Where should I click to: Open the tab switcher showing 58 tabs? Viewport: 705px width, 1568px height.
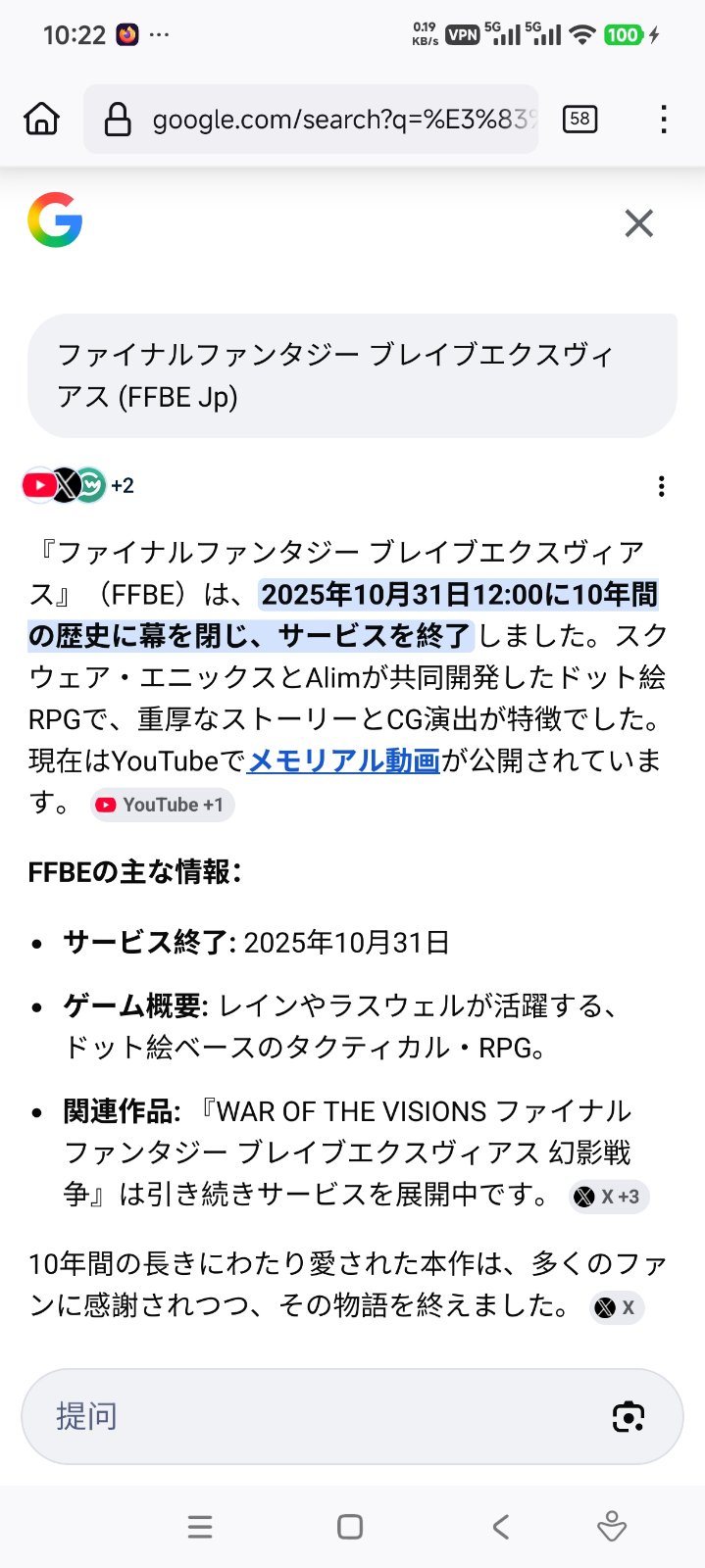579,120
